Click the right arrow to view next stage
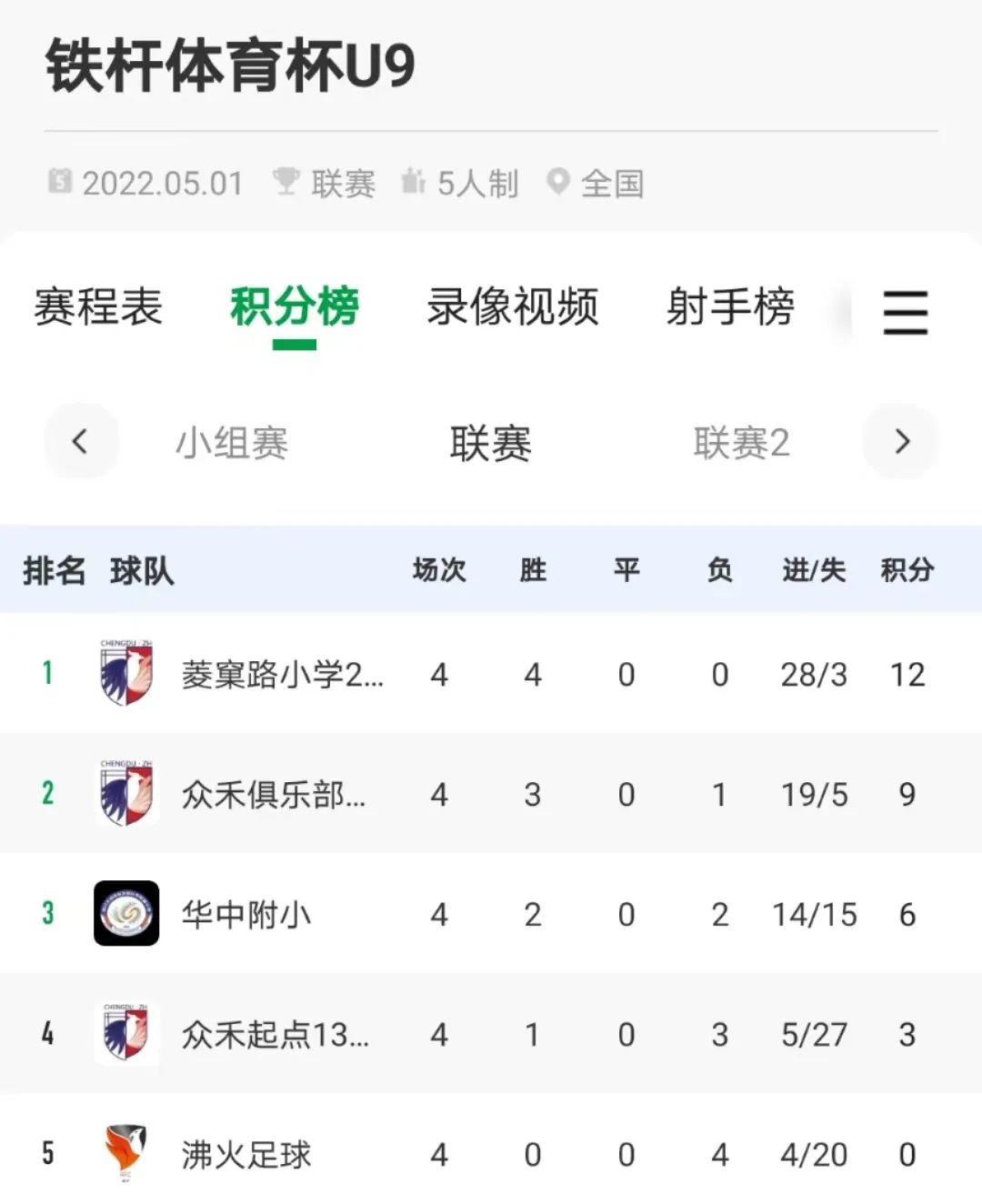The image size is (982, 1204). pos(901,442)
